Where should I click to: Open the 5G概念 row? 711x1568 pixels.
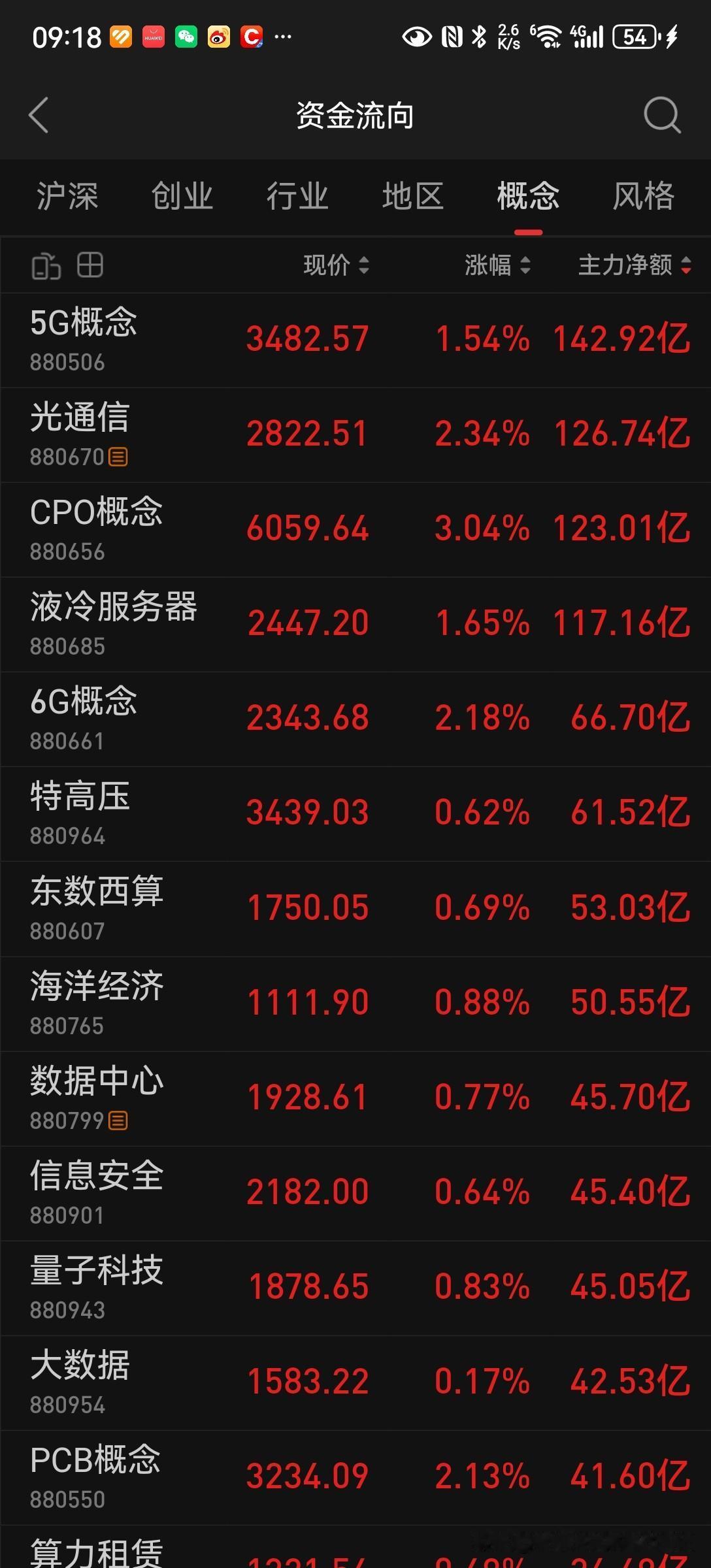pos(355,340)
